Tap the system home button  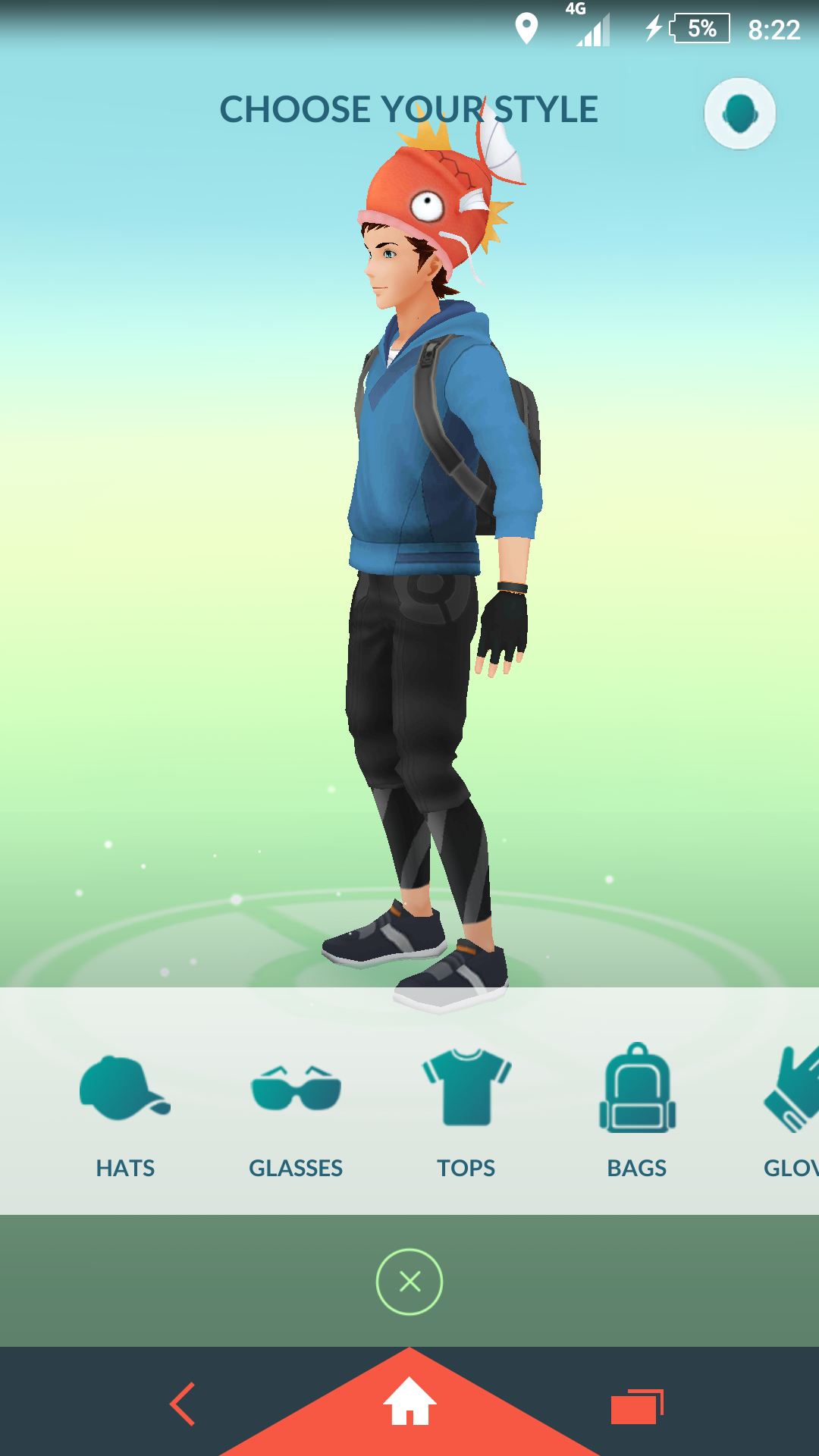[409, 1401]
